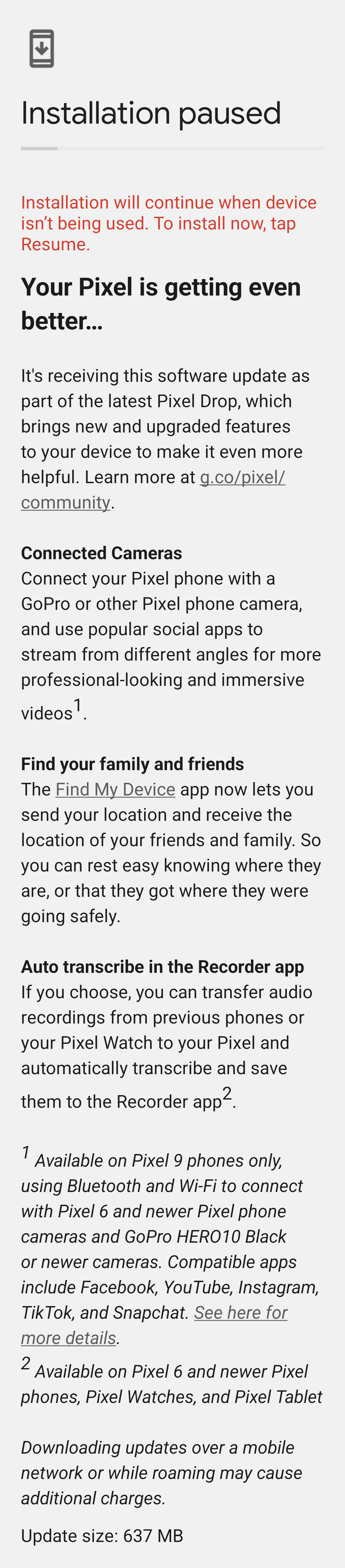Open the g.co/pixel/community link
Image resolution: width=345 pixels, height=1568 pixels.
(x=242, y=477)
